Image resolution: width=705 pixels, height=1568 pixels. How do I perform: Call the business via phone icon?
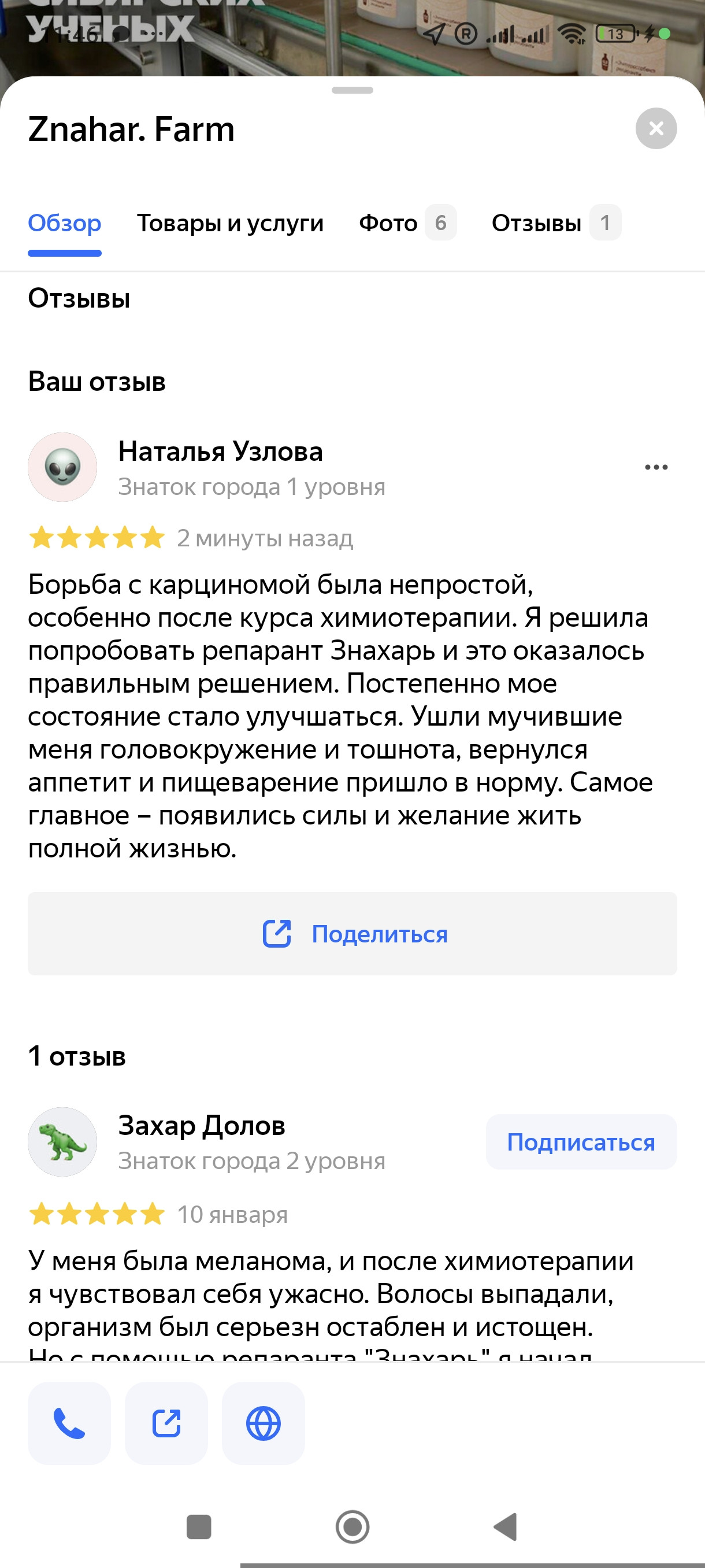(x=69, y=1423)
